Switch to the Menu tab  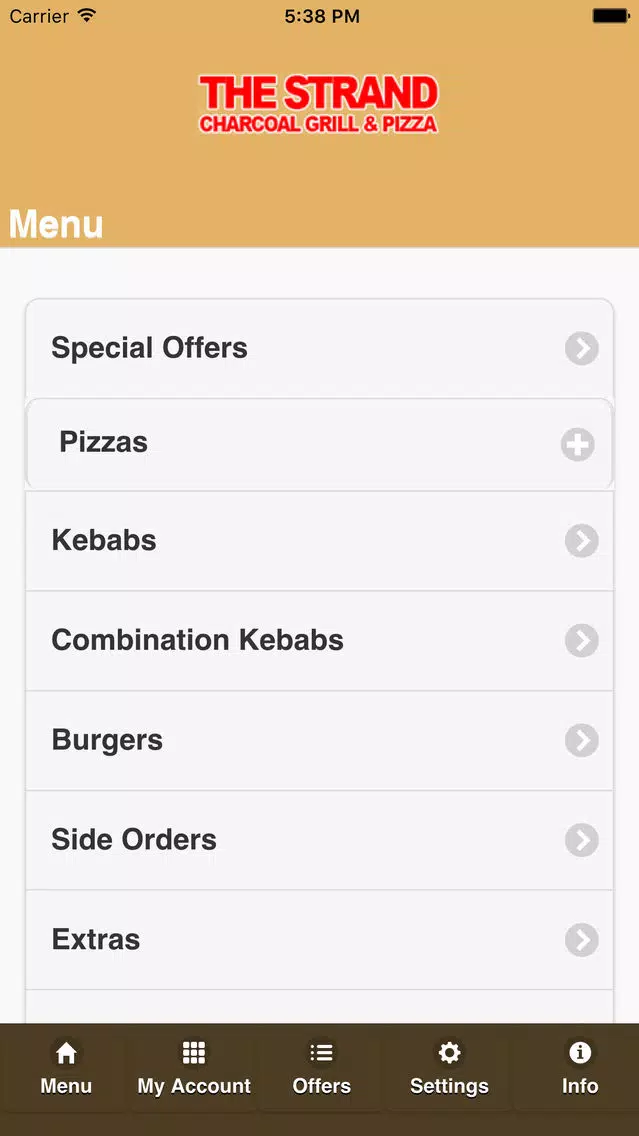[x=66, y=1068]
